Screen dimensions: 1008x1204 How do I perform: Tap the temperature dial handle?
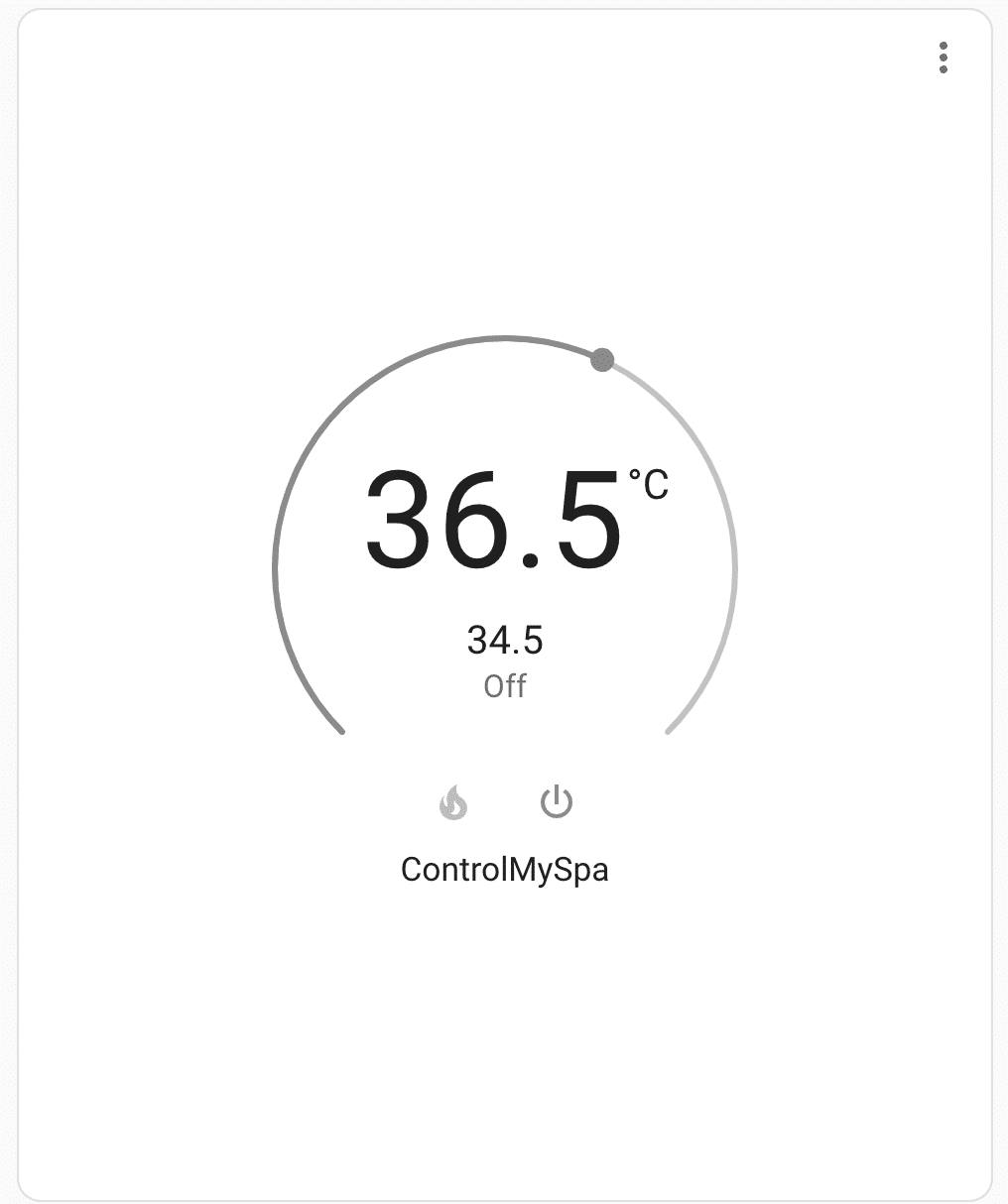coord(602,360)
